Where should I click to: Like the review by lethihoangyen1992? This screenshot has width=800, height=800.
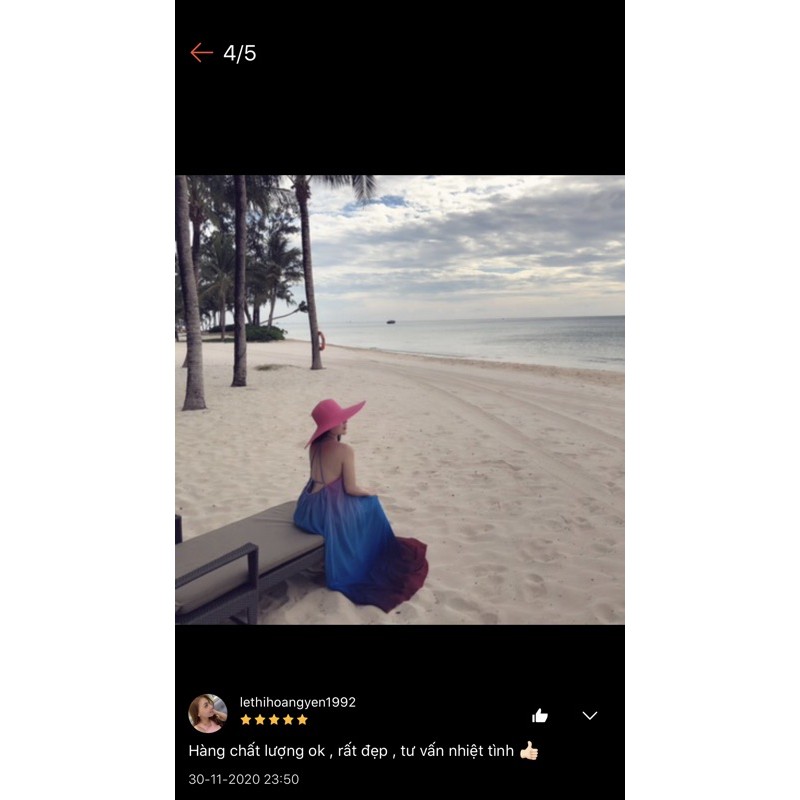click(540, 715)
